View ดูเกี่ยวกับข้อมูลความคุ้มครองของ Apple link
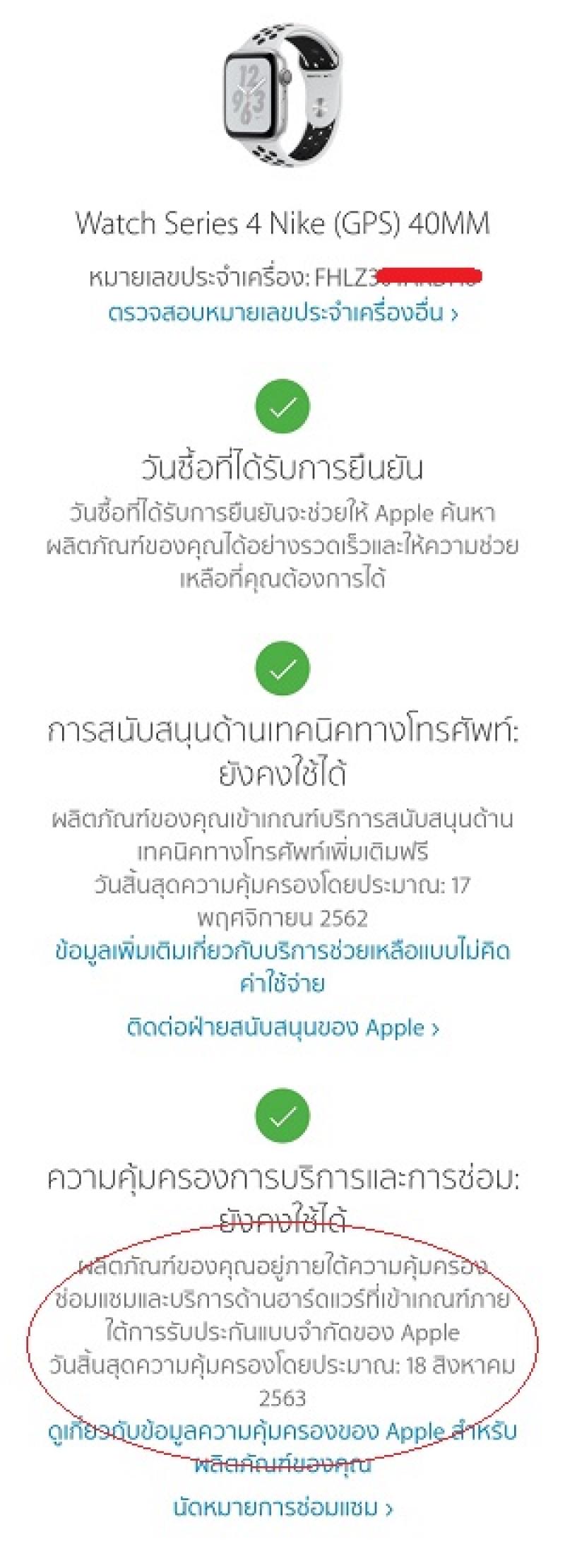The image size is (565, 1568). [282, 1432]
